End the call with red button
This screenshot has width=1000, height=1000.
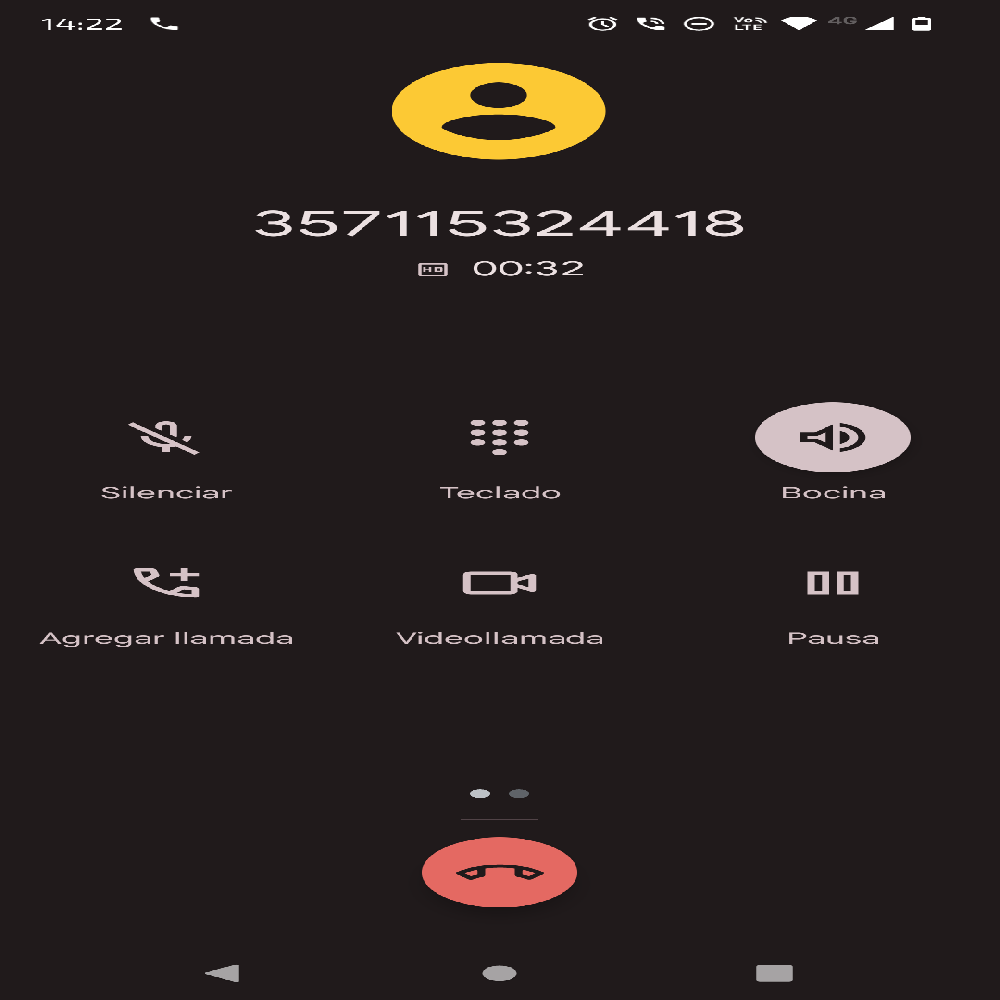coord(499,872)
